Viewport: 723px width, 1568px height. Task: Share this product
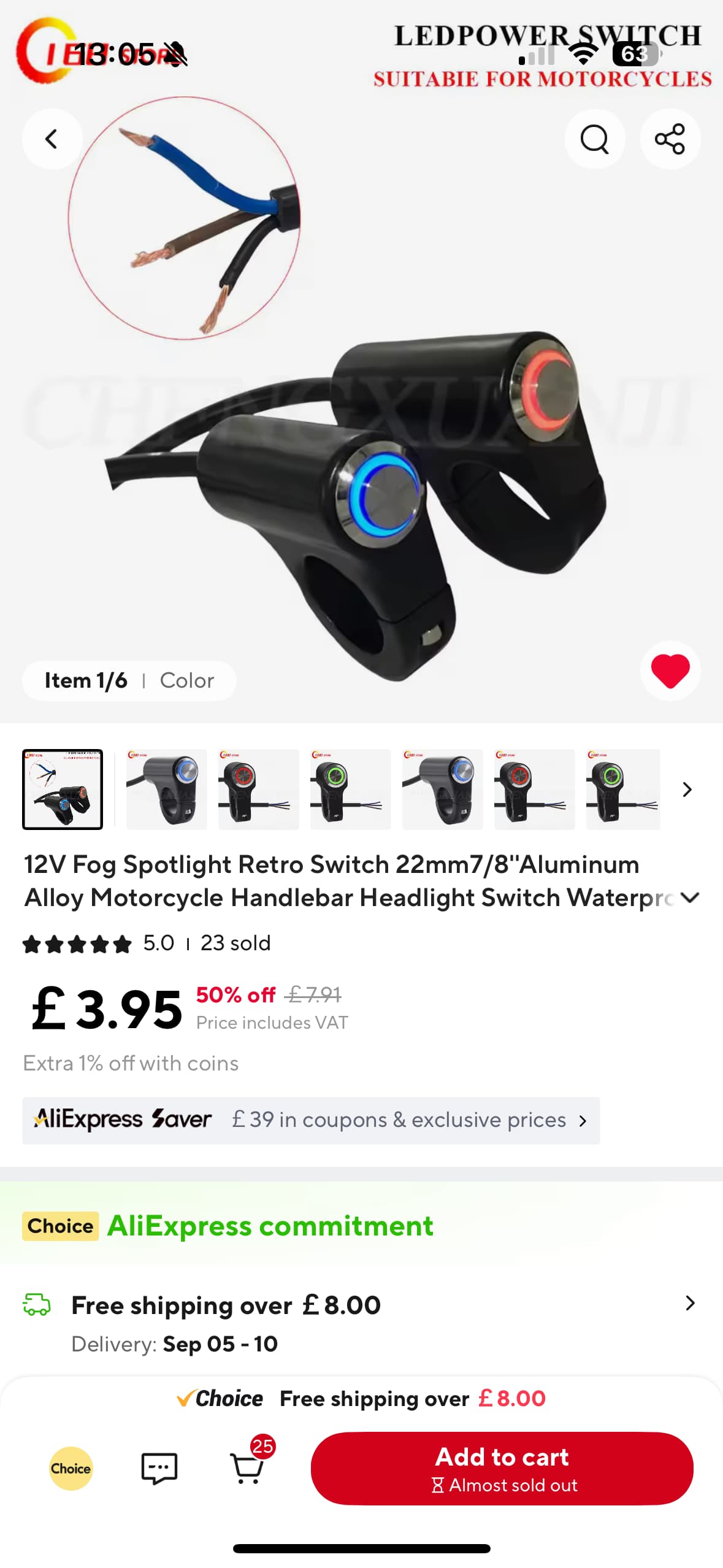point(670,139)
